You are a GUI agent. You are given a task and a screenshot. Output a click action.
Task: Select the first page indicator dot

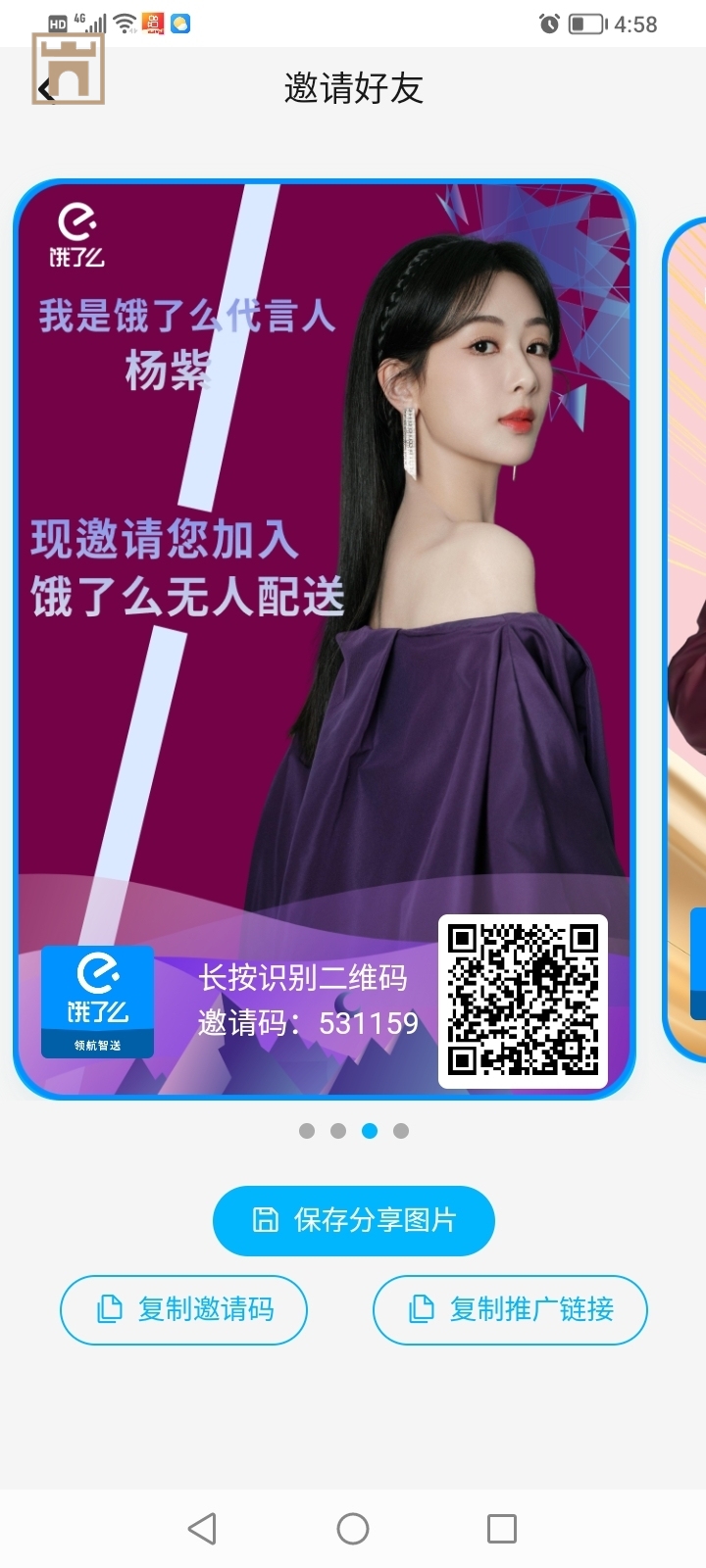pos(307,1131)
